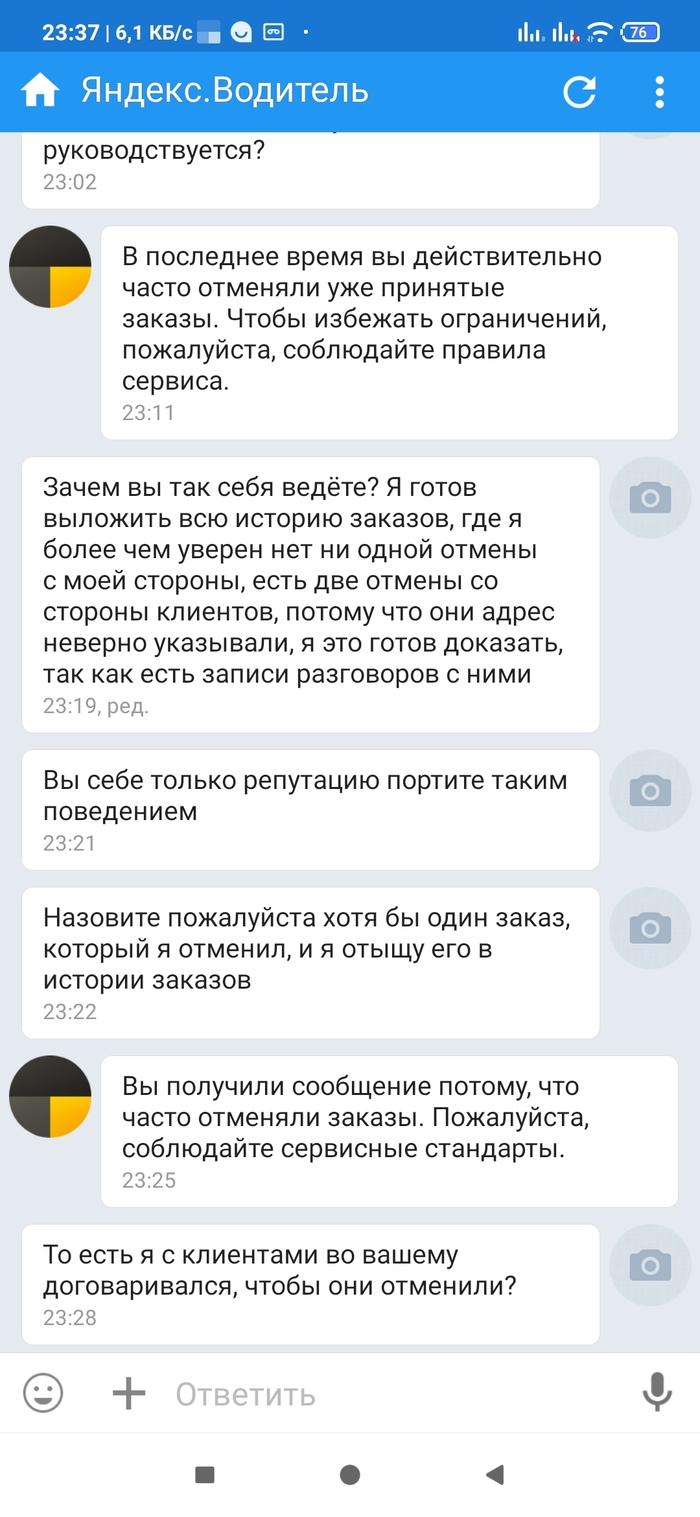Add an attachment with the plus icon
This screenshot has width=700, height=1517.
pos(128,1393)
